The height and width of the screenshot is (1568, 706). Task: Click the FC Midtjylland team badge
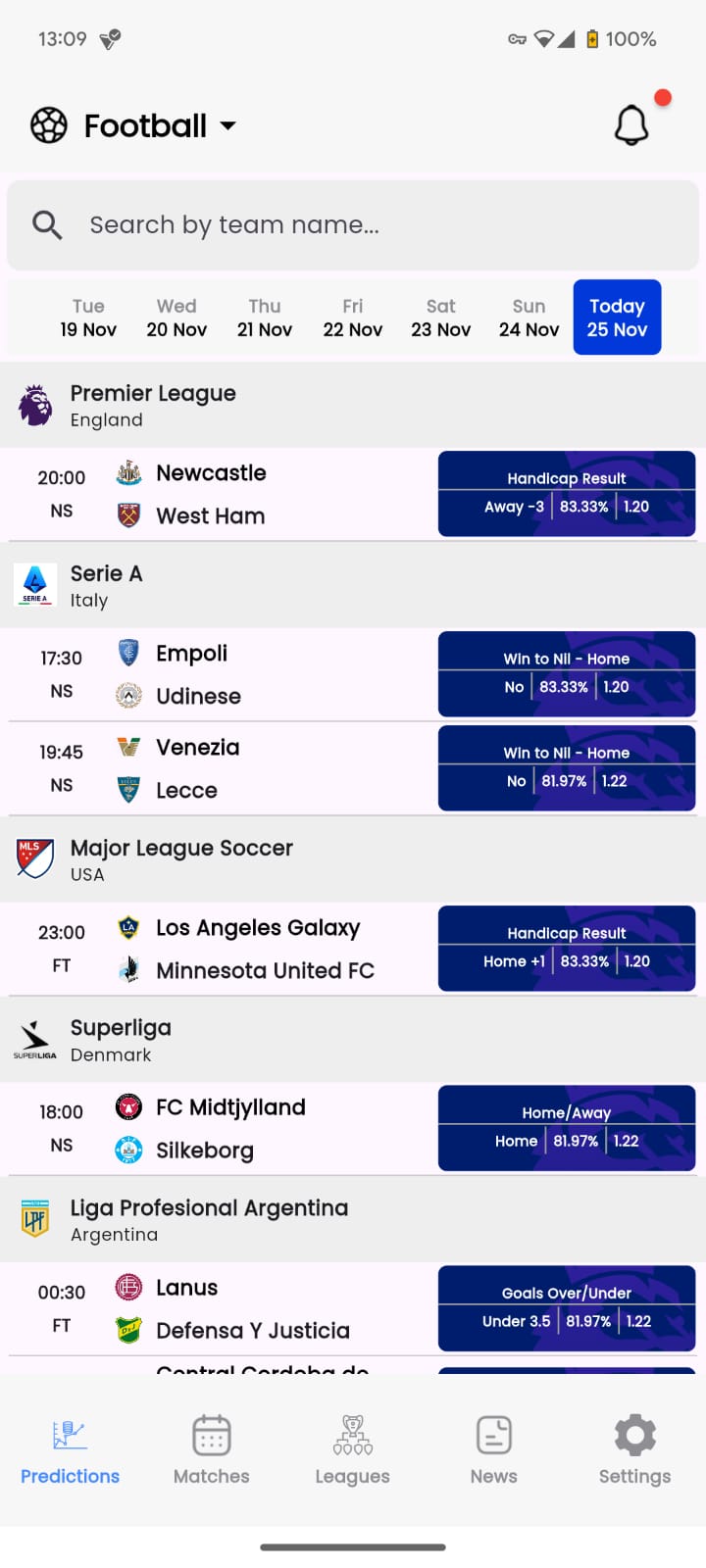[127, 1105]
